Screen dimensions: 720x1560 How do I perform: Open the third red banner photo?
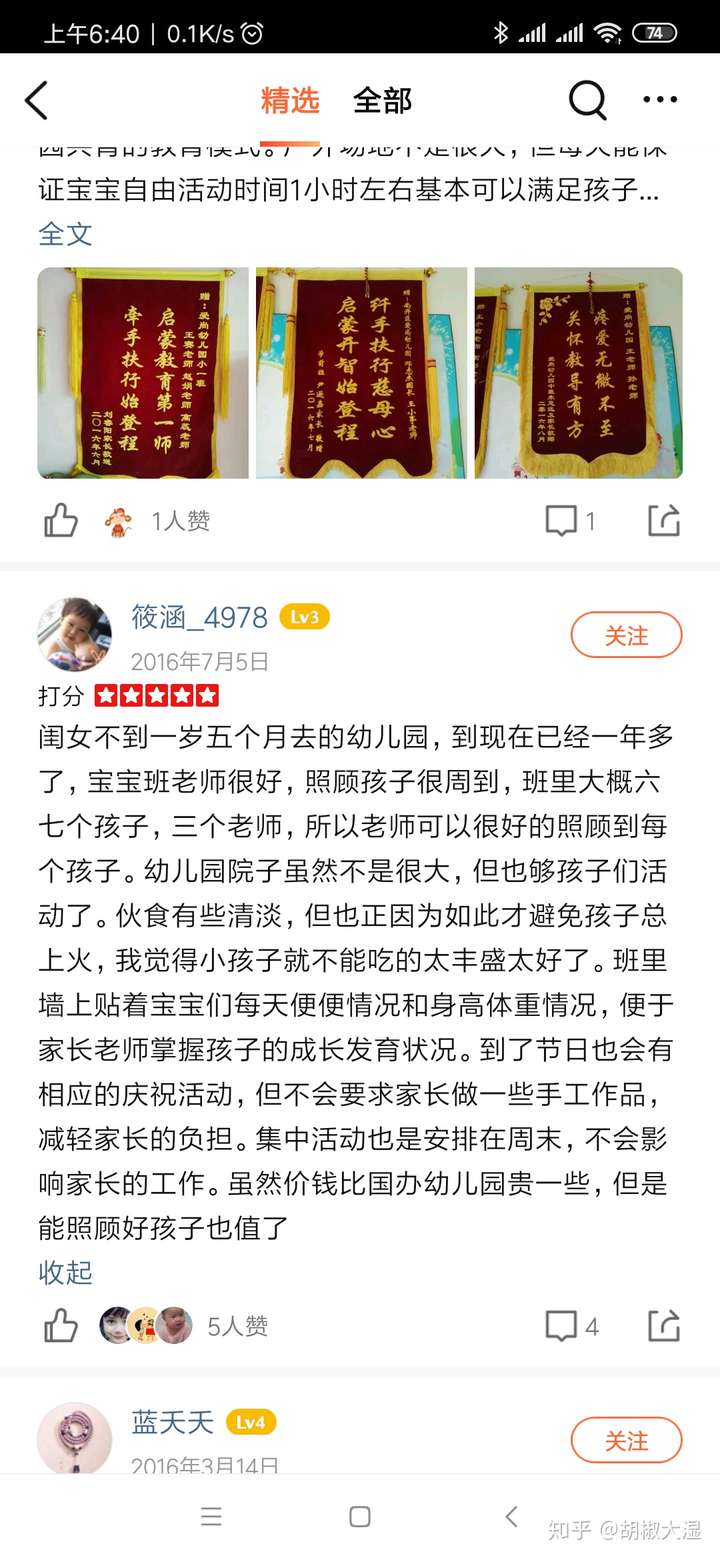578,373
